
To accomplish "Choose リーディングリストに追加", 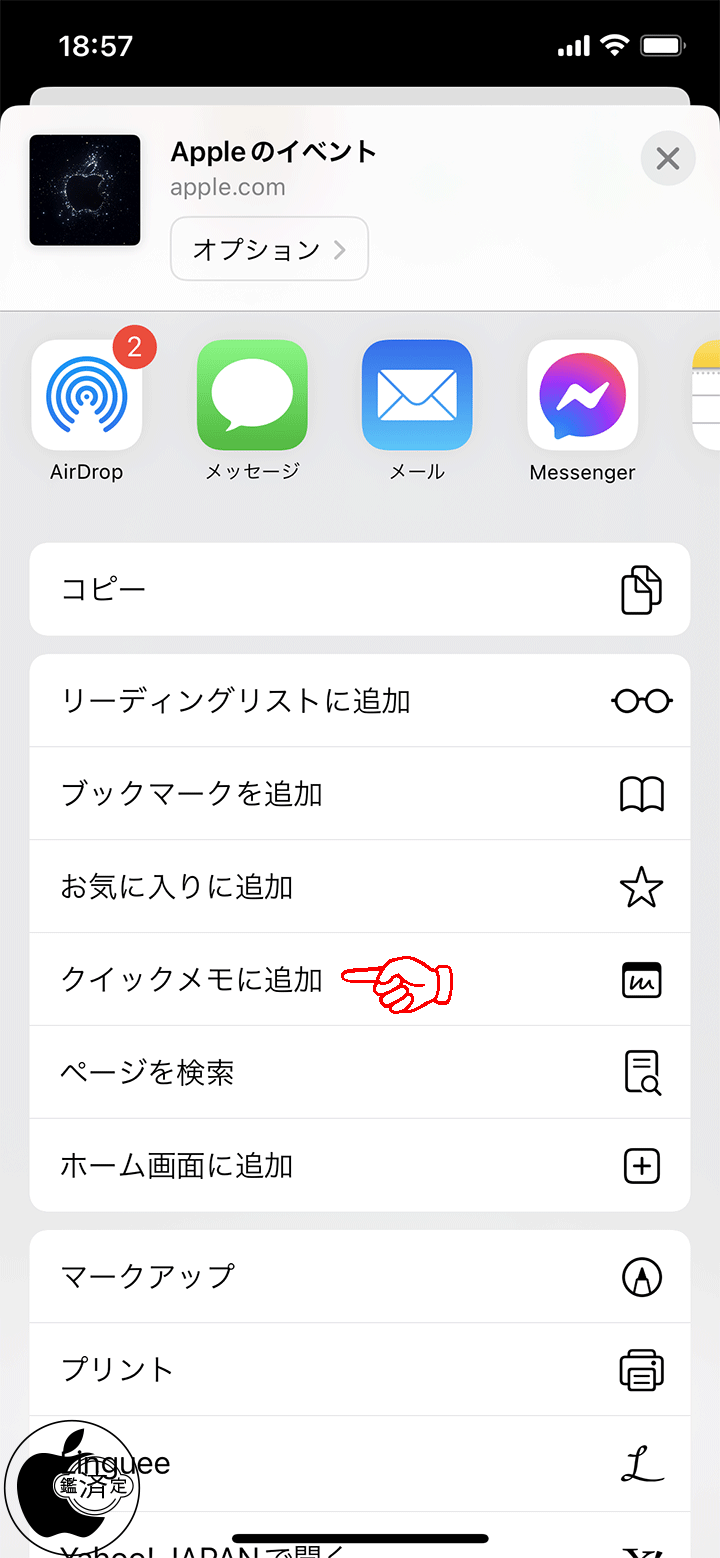I will click(x=360, y=701).
